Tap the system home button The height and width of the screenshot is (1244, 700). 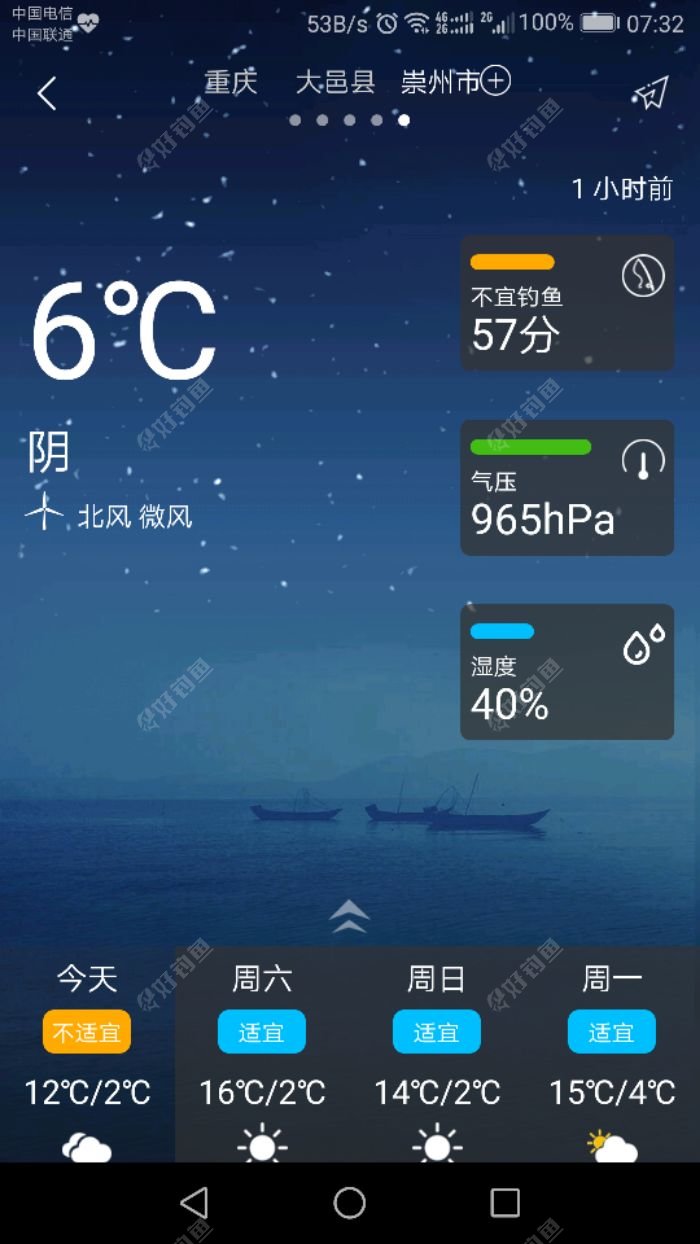pos(349,1203)
